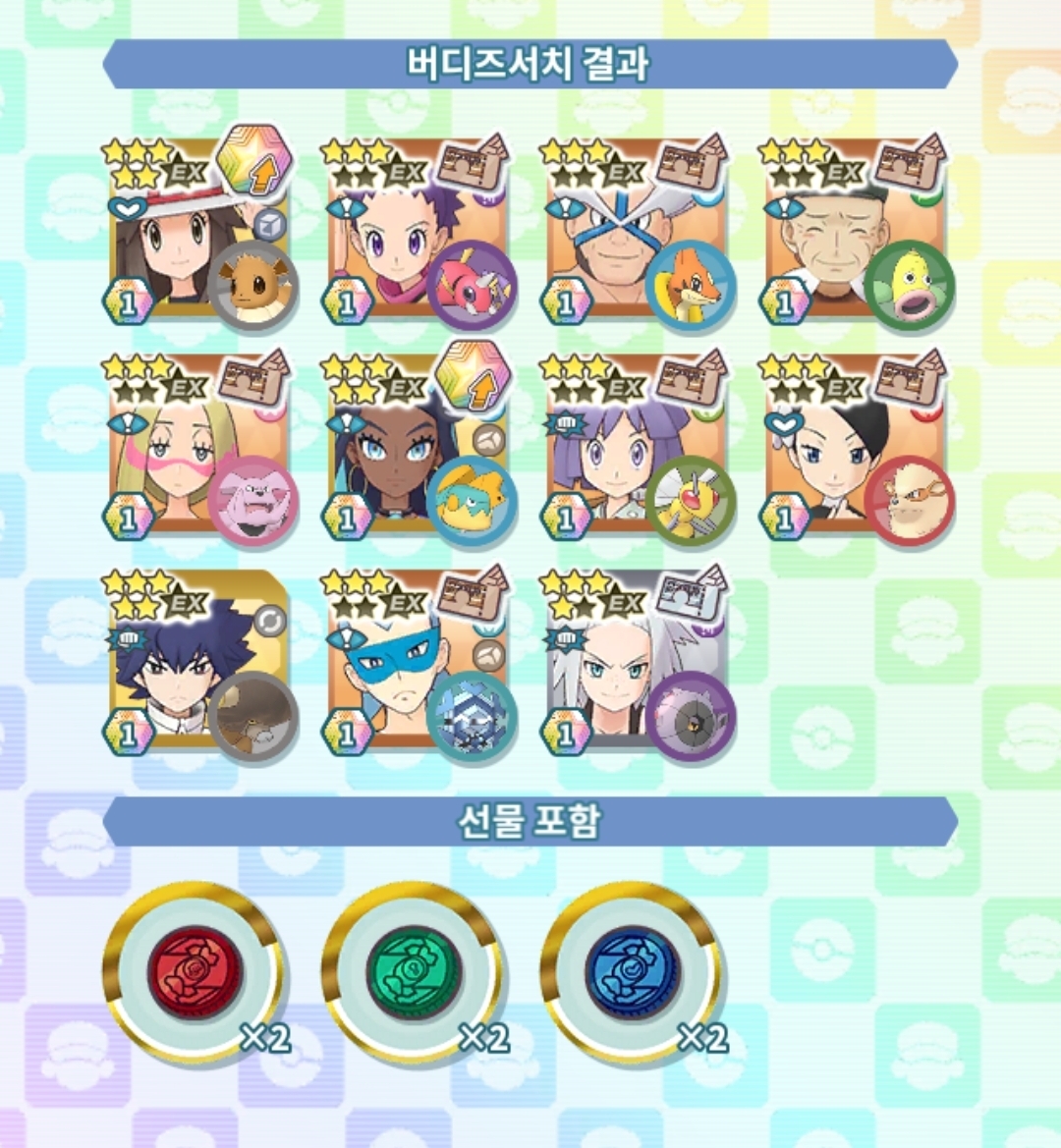Tap the red gift coin x2
Screen dimensions: 1061x1148
coord(195,972)
